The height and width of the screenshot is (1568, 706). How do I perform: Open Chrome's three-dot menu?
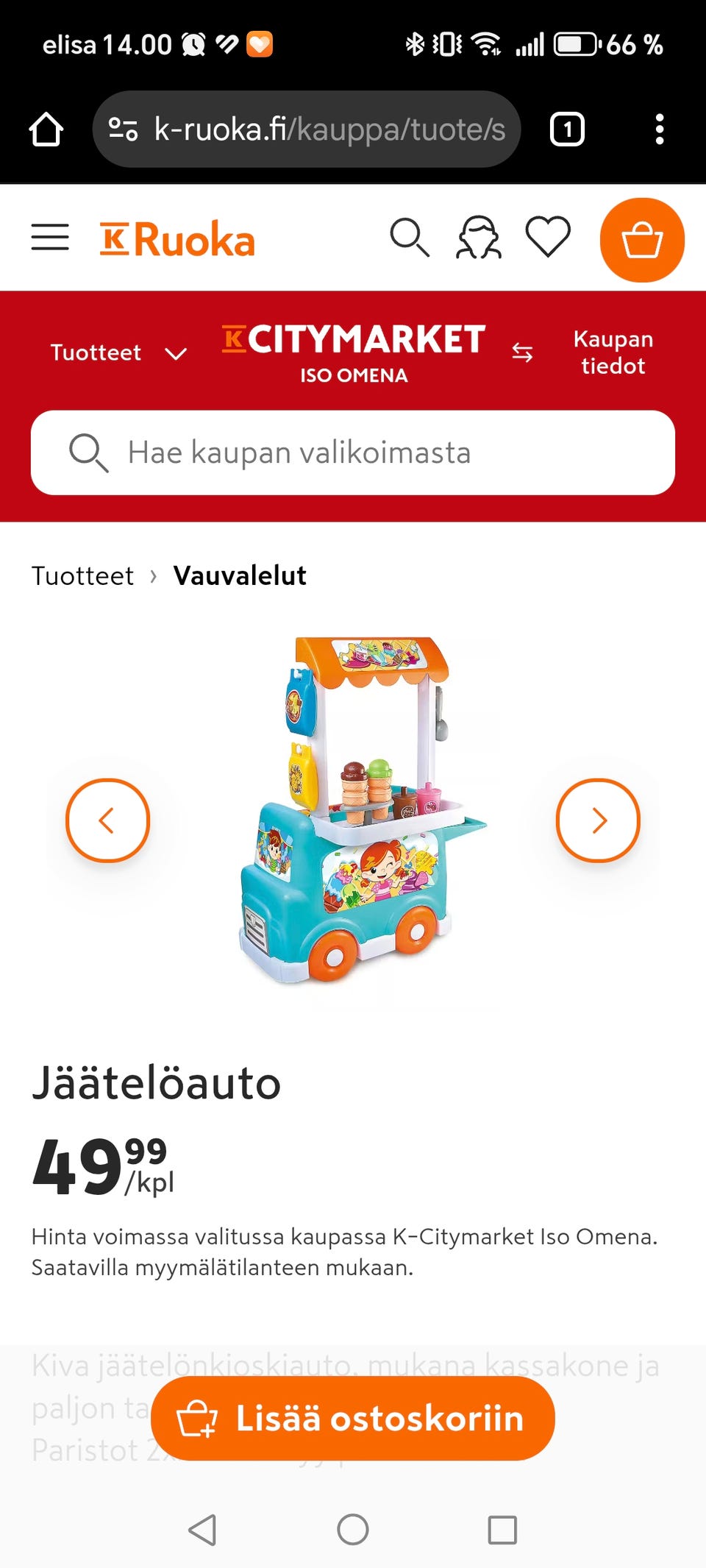tap(661, 130)
